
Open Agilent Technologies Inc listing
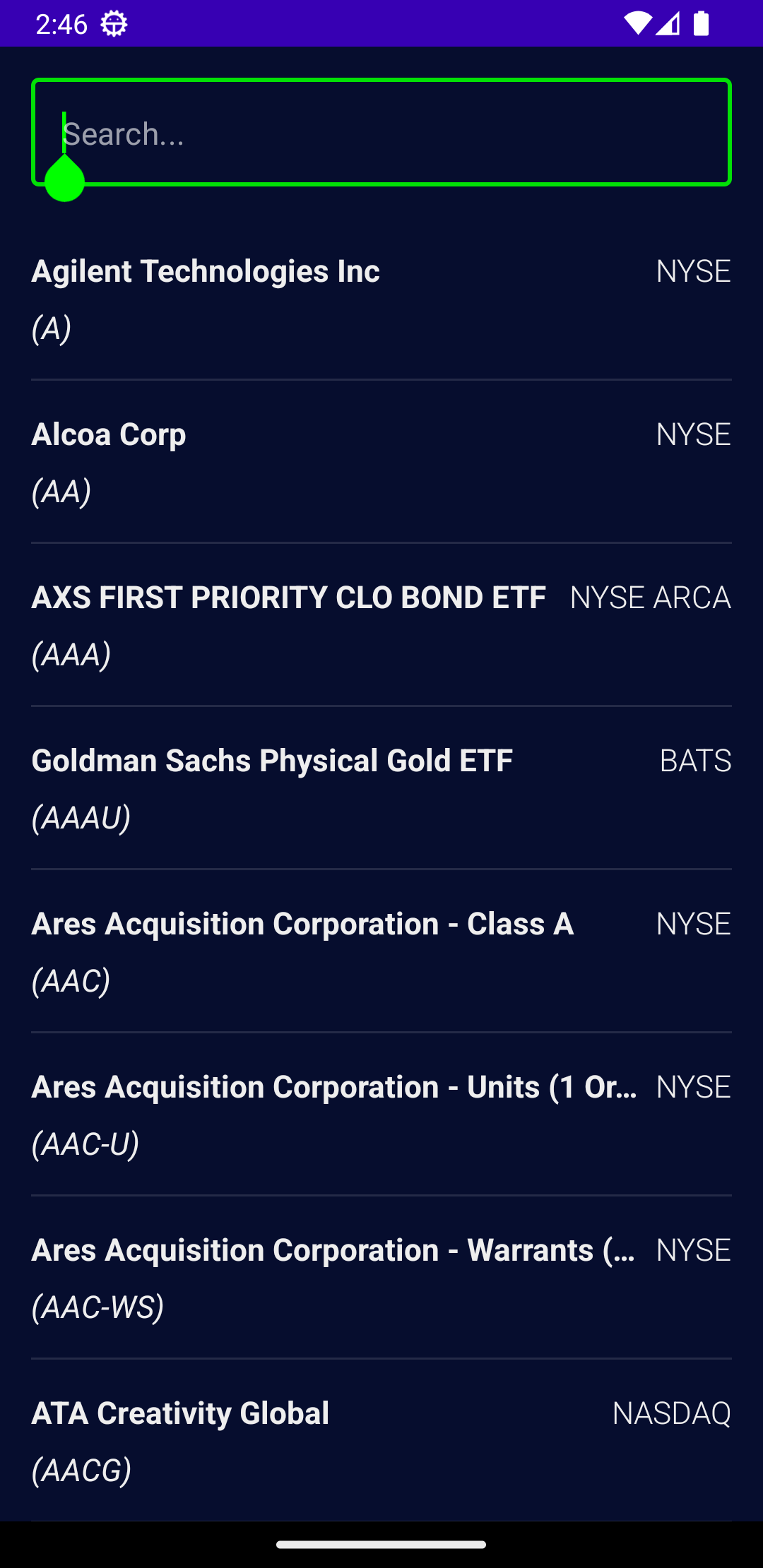pos(381,299)
